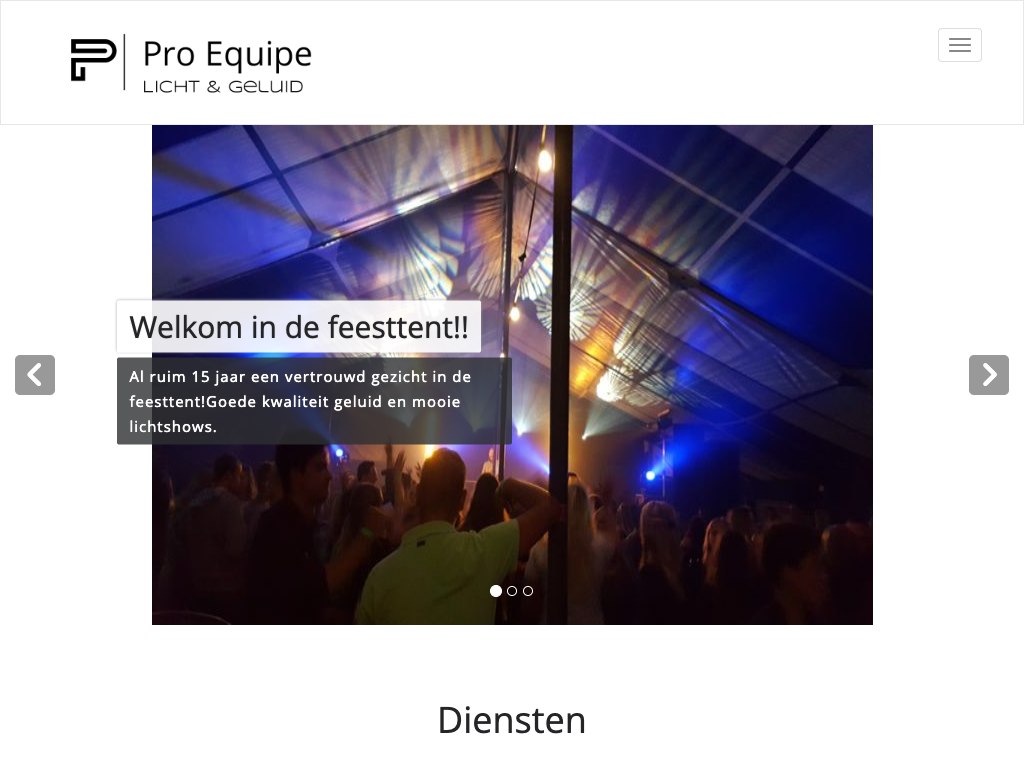Viewport: 1024px width, 768px height.
Task: Open the hamburger navigation menu
Action: click(x=959, y=45)
